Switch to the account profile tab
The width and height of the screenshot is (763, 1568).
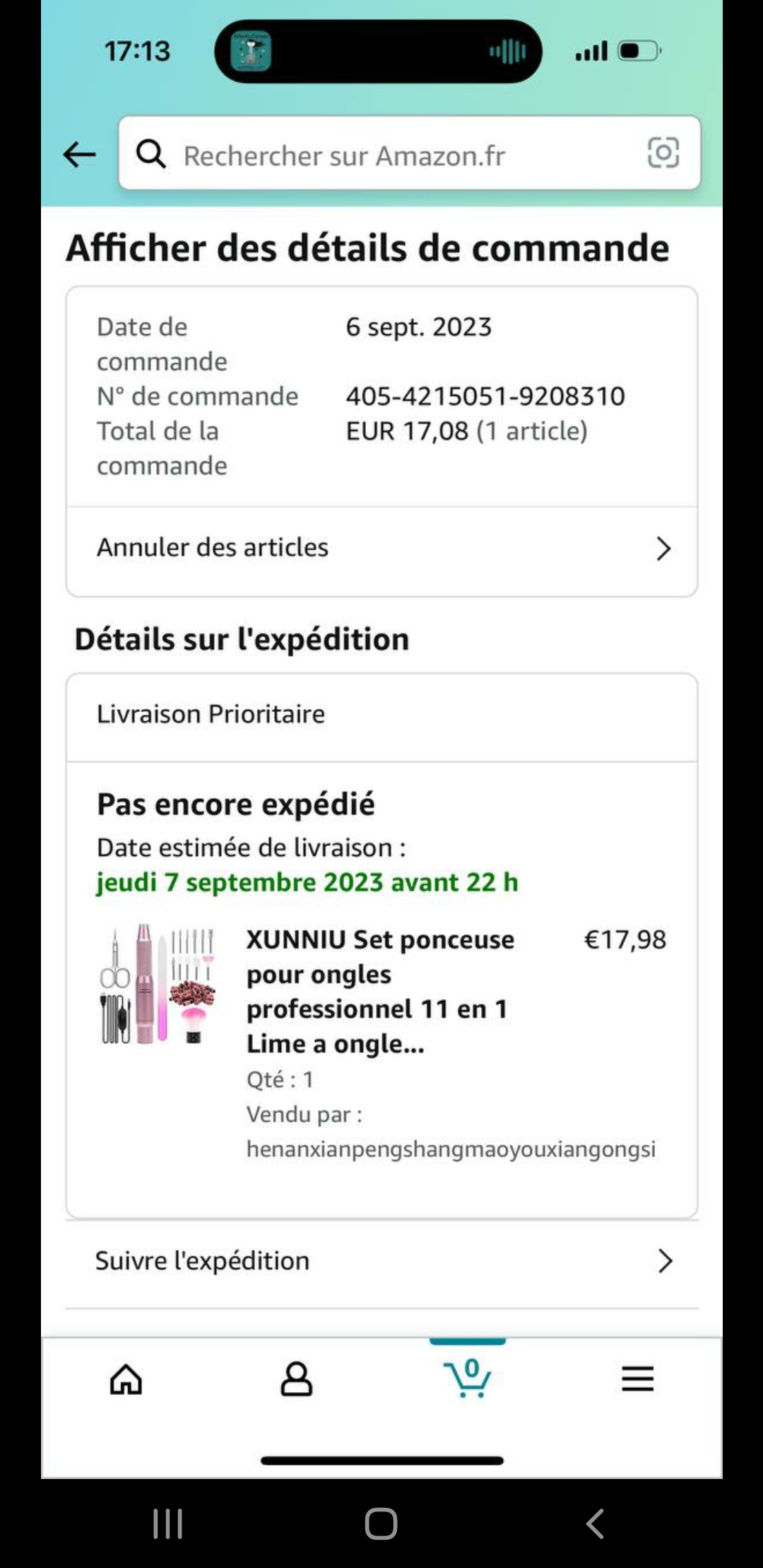(x=296, y=1379)
